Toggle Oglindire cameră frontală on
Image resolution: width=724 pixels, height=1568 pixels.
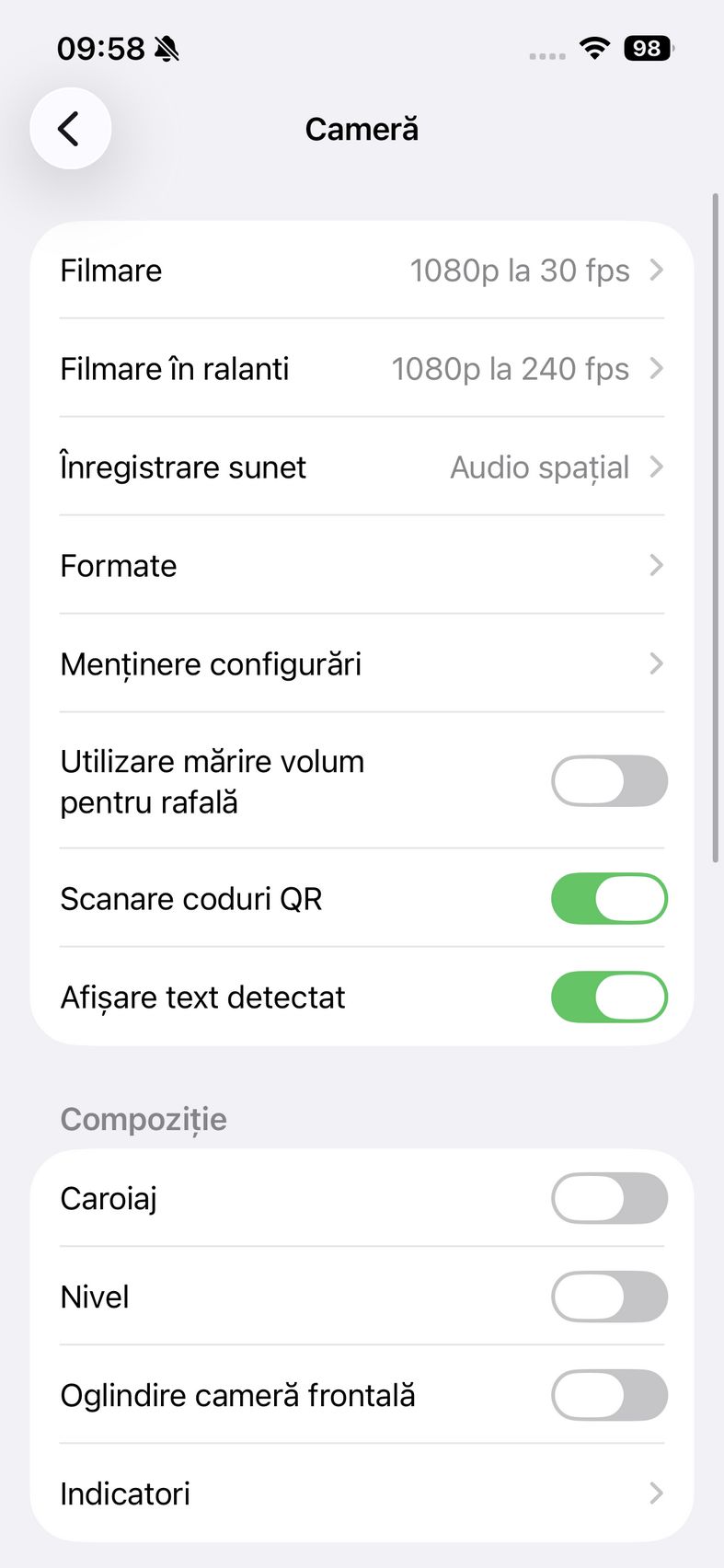point(609,1395)
